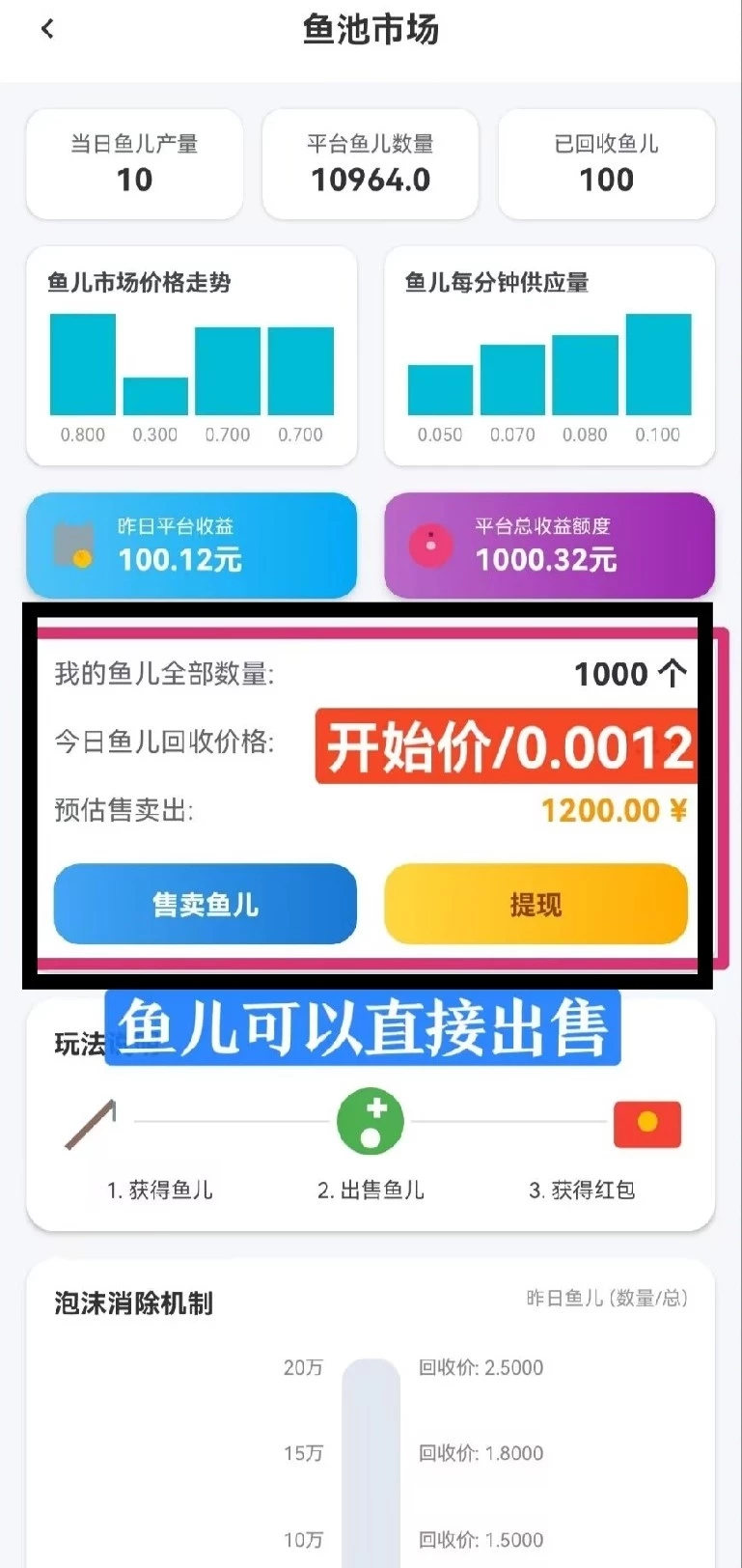The width and height of the screenshot is (742, 1568).
Task: Click the pink coin icon on 平台总收益额度 card
Action: tap(430, 545)
